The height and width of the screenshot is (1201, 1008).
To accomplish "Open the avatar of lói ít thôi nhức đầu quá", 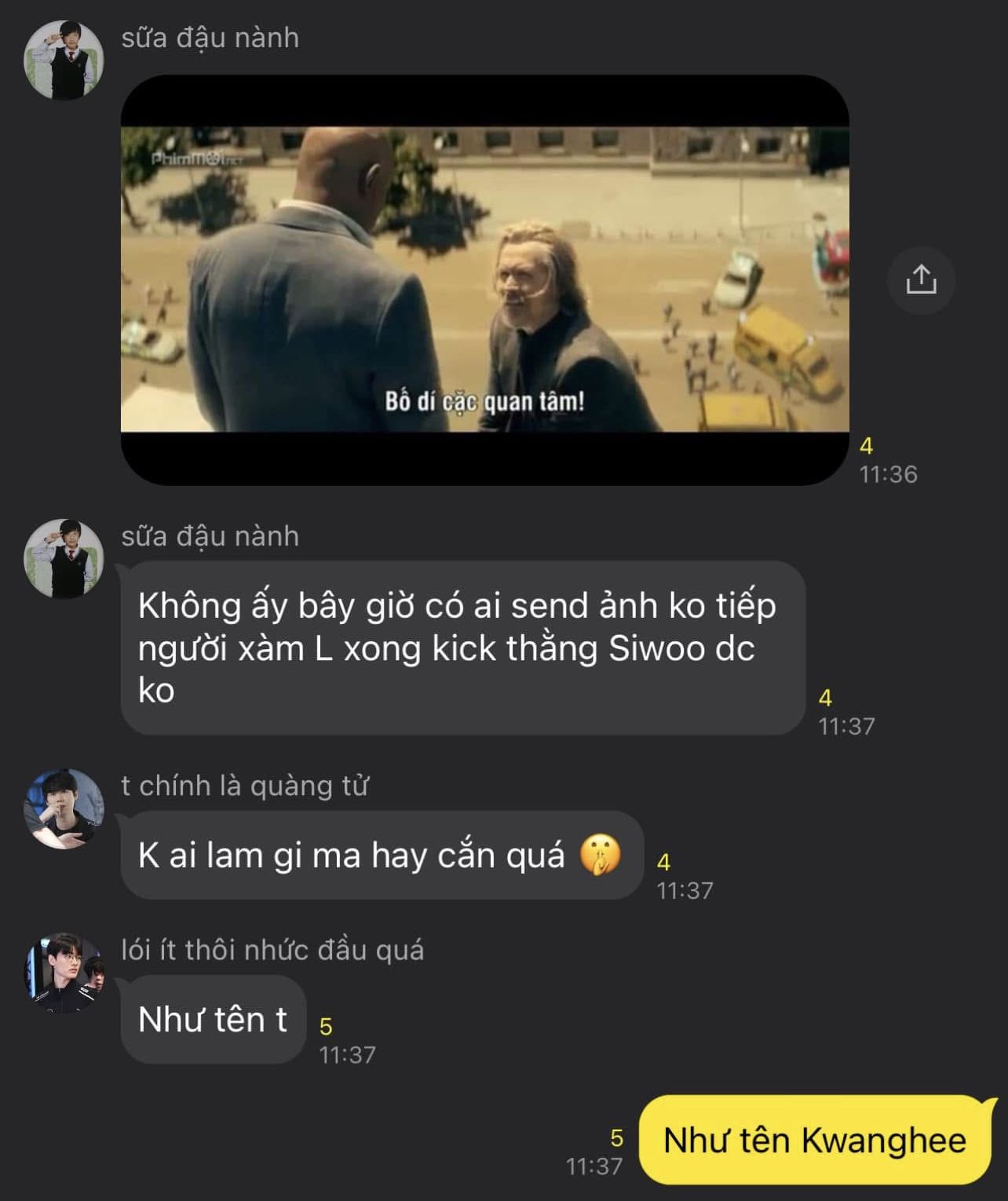I will tap(64, 973).
